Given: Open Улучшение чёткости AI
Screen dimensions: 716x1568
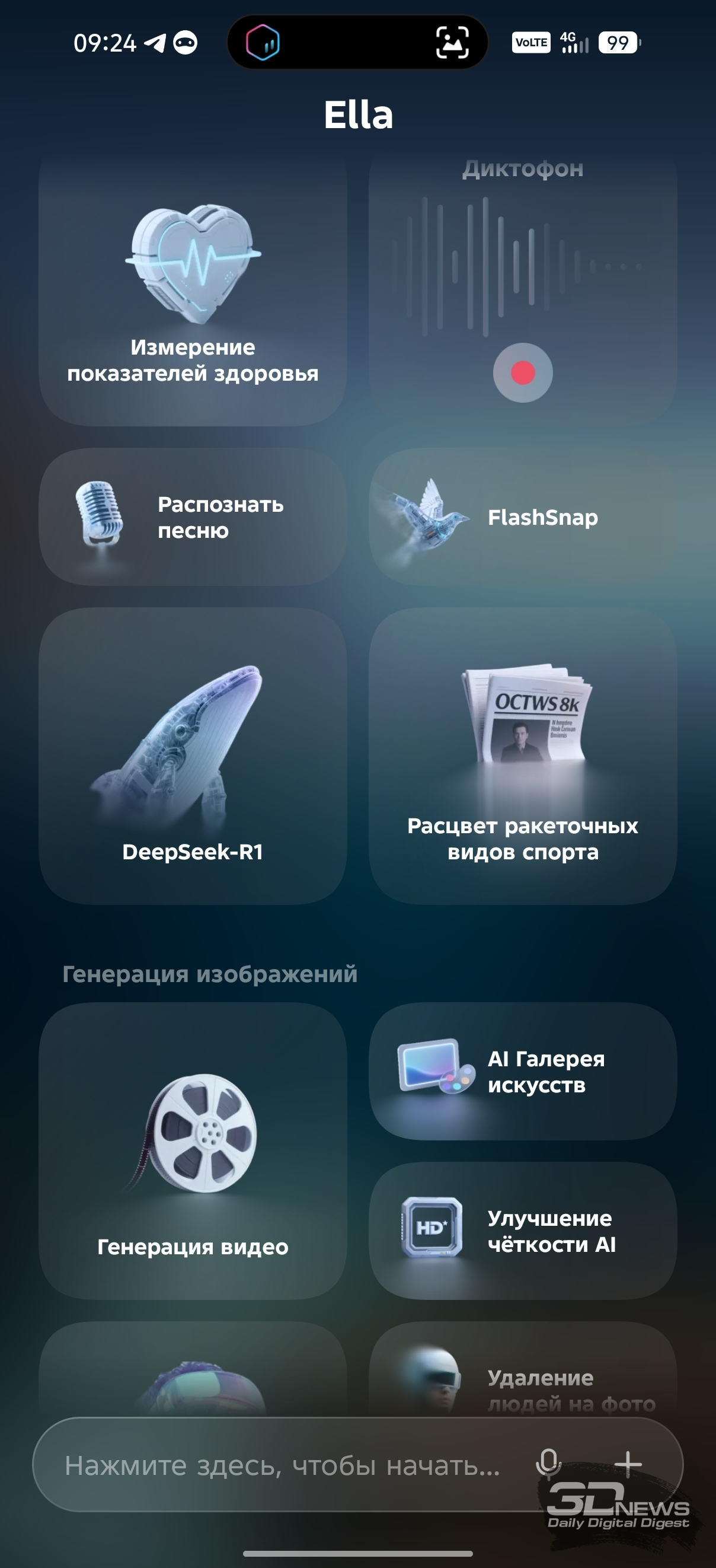Looking at the screenshot, I should click(x=523, y=1231).
